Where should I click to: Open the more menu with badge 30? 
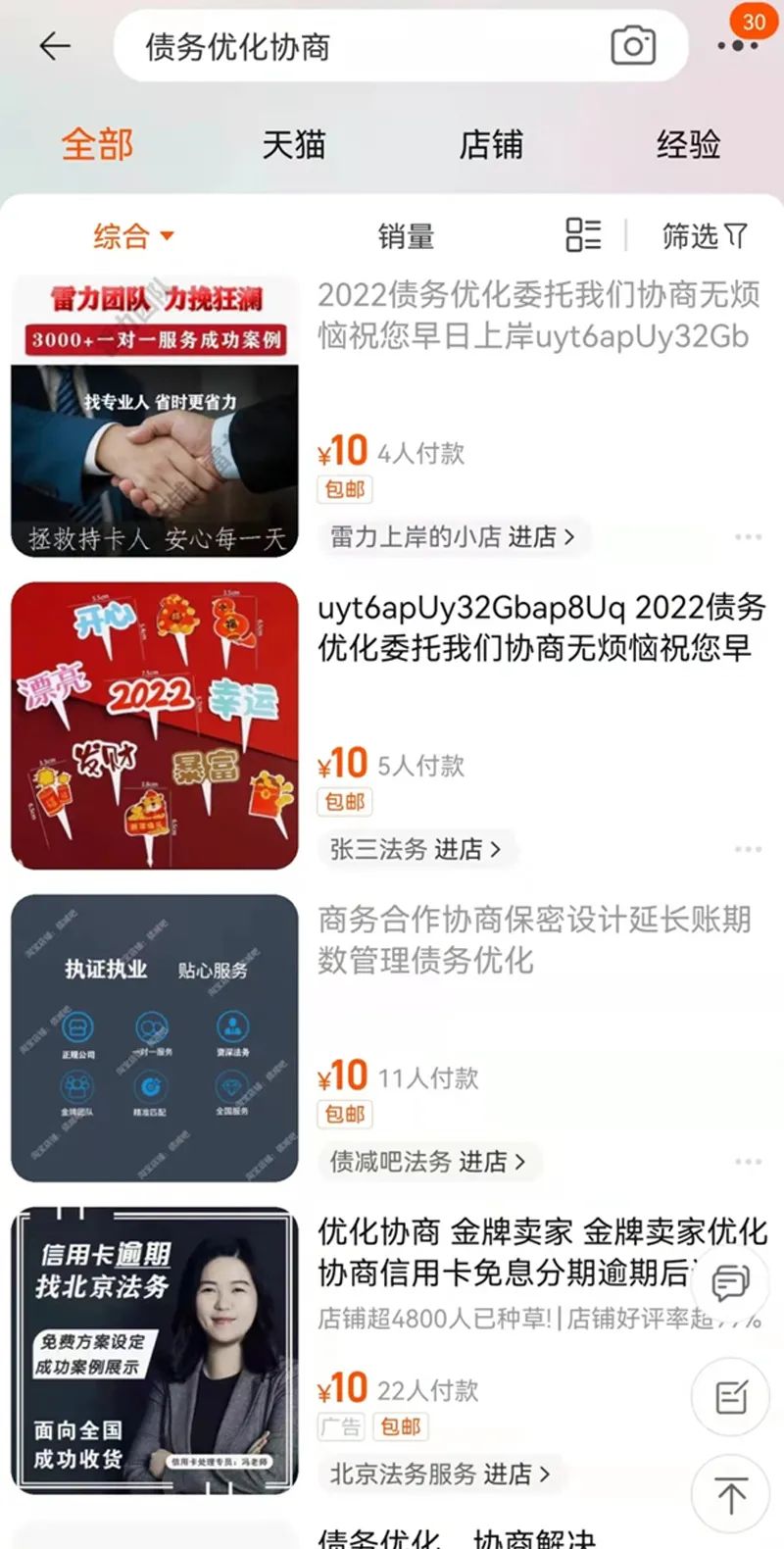pos(738,45)
